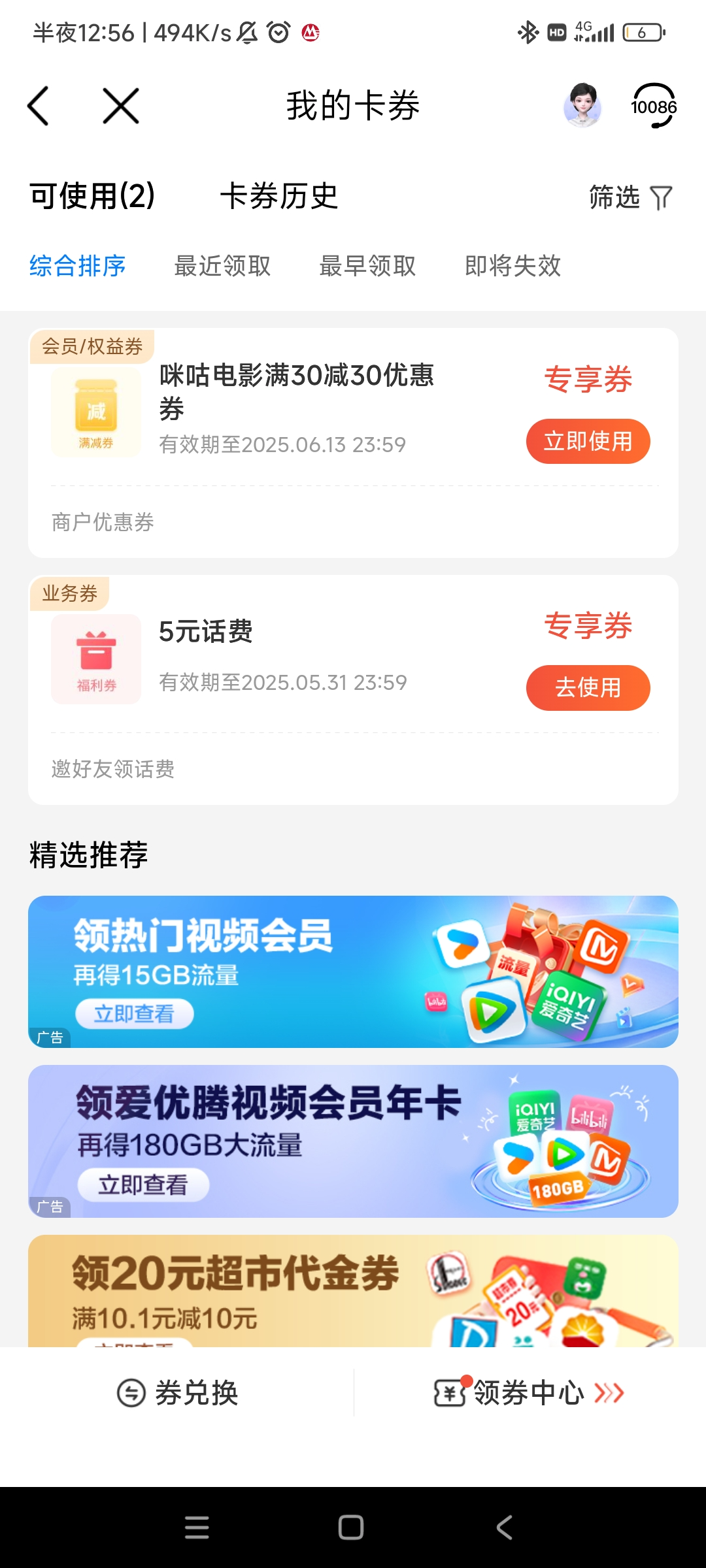
Task: Open the 领爱优腾视频会员年卡 banner
Action: pos(353,1141)
